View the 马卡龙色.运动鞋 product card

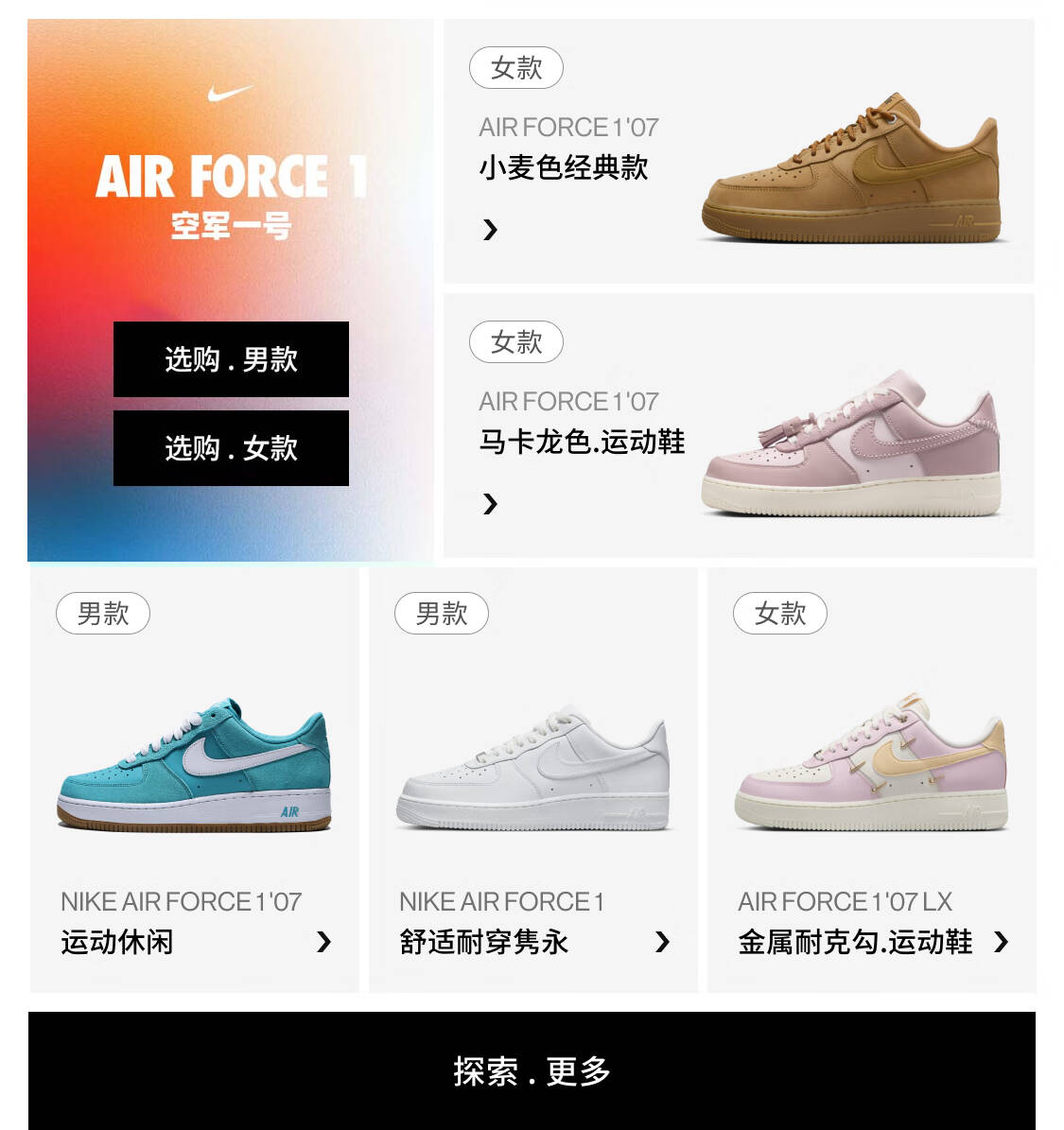[738, 426]
